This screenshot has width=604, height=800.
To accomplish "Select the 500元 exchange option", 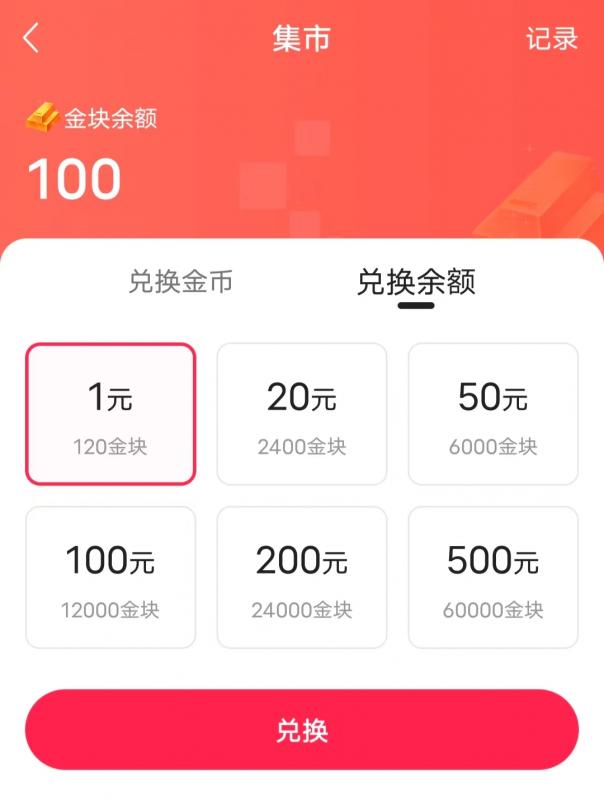I will click(x=493, y=577).
